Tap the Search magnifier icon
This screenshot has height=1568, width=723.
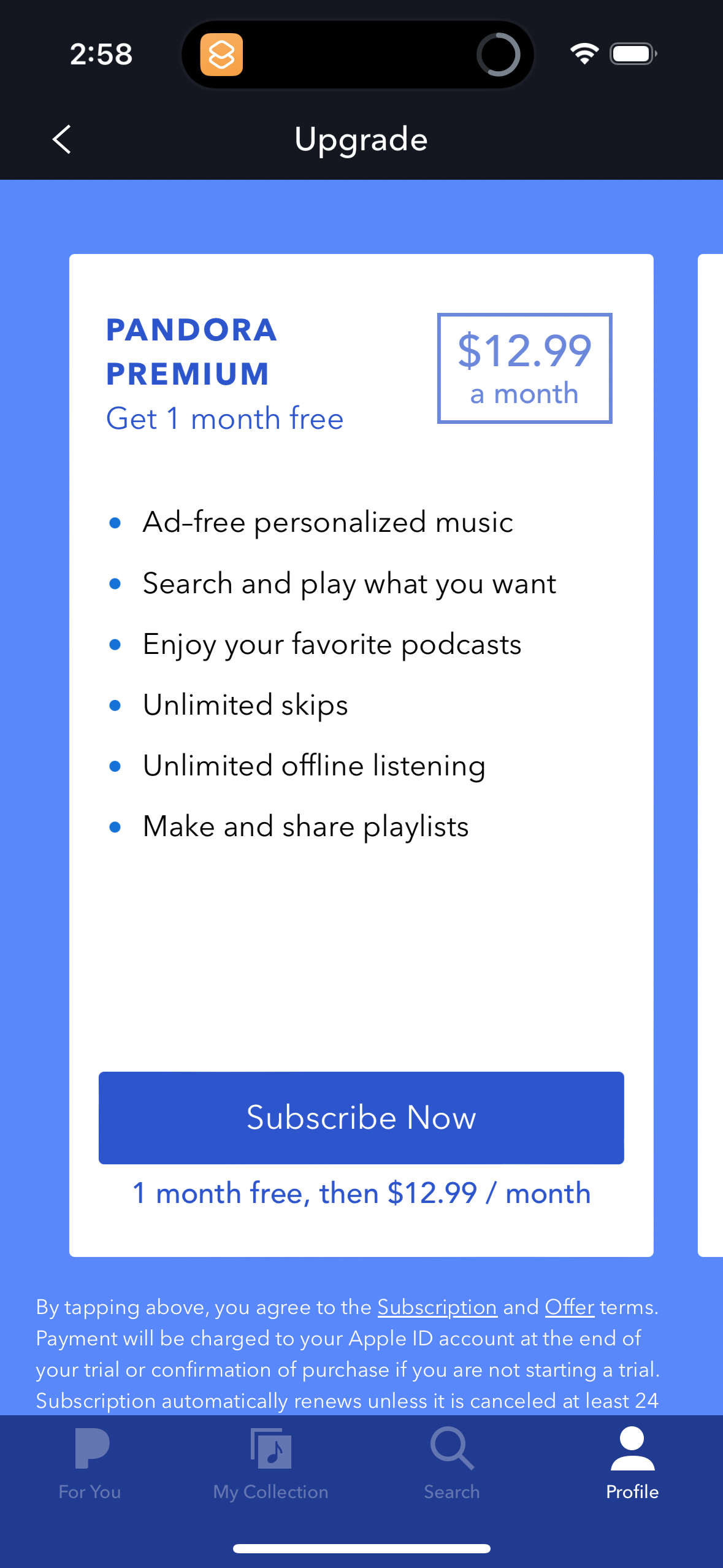[x=451, y=1448]
